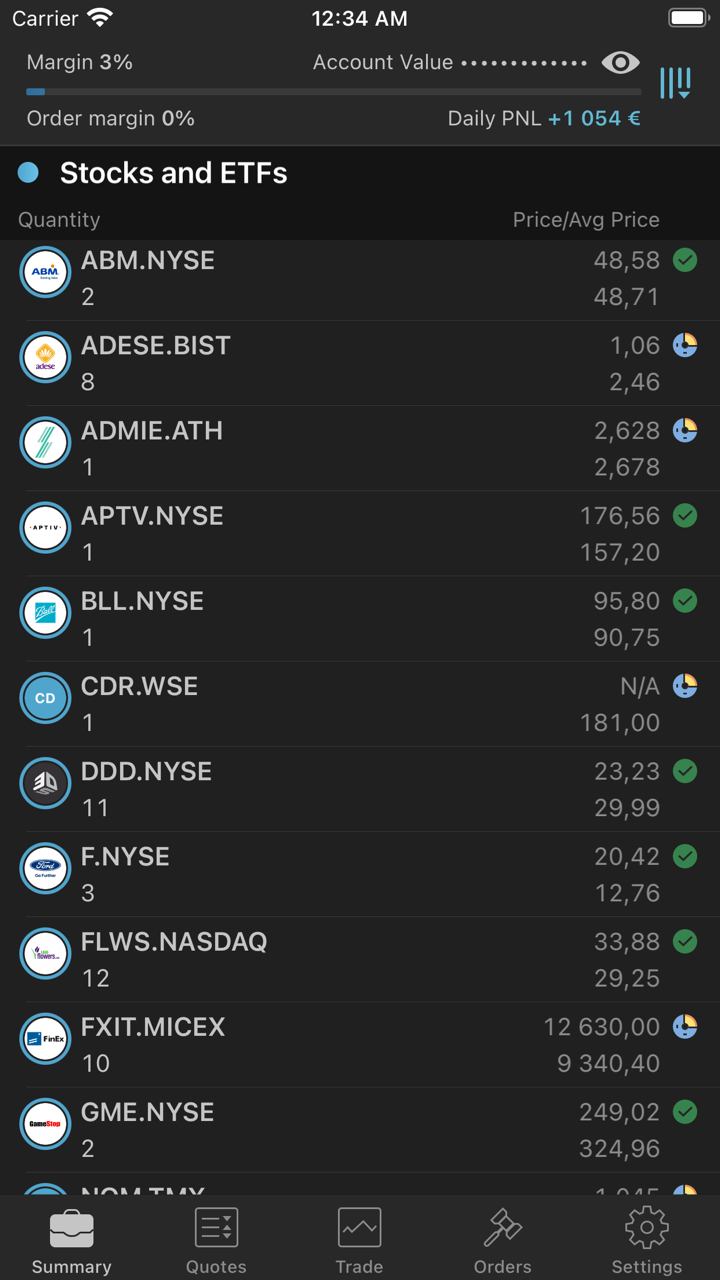This screenshot has height=1280, width=720.
Task: Open Settings via the gear icon
Action: click(x=646, y=1238)
